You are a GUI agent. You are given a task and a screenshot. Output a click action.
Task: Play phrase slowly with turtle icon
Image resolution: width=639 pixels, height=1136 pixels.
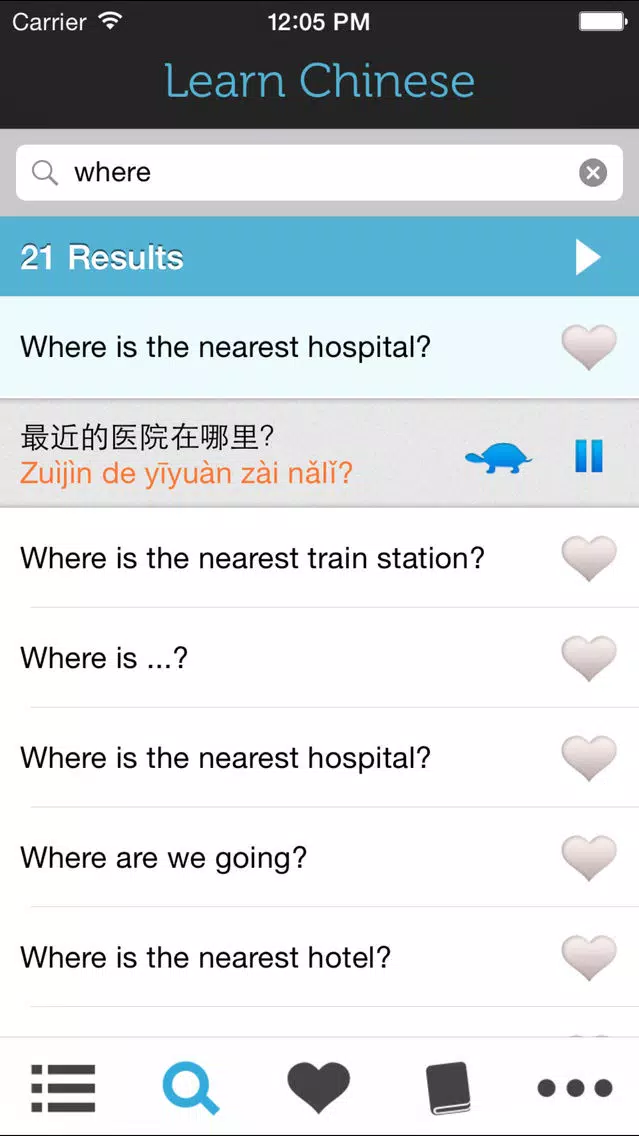498,456
